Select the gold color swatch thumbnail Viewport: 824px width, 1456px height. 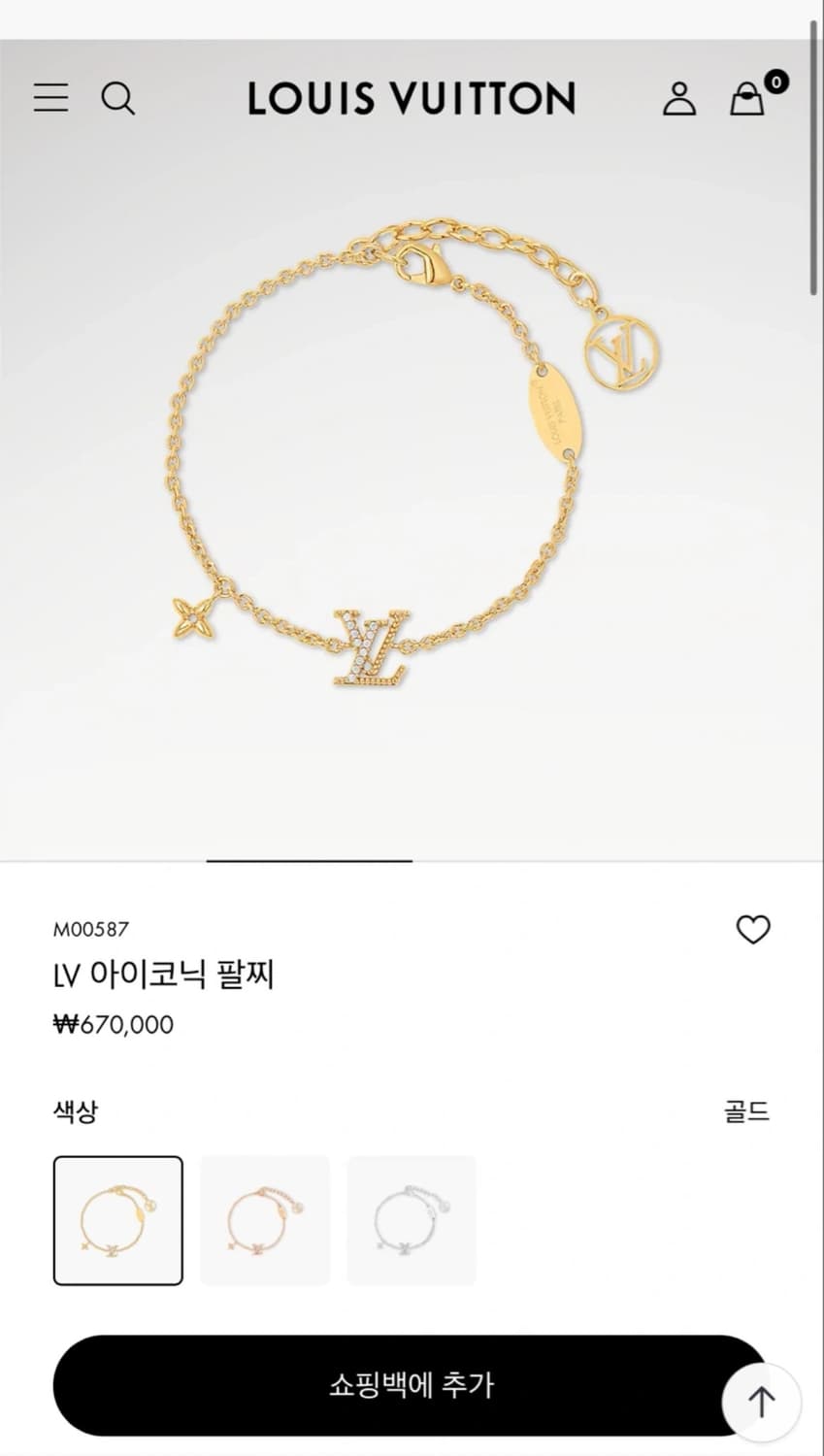[x=117, y=1220]
